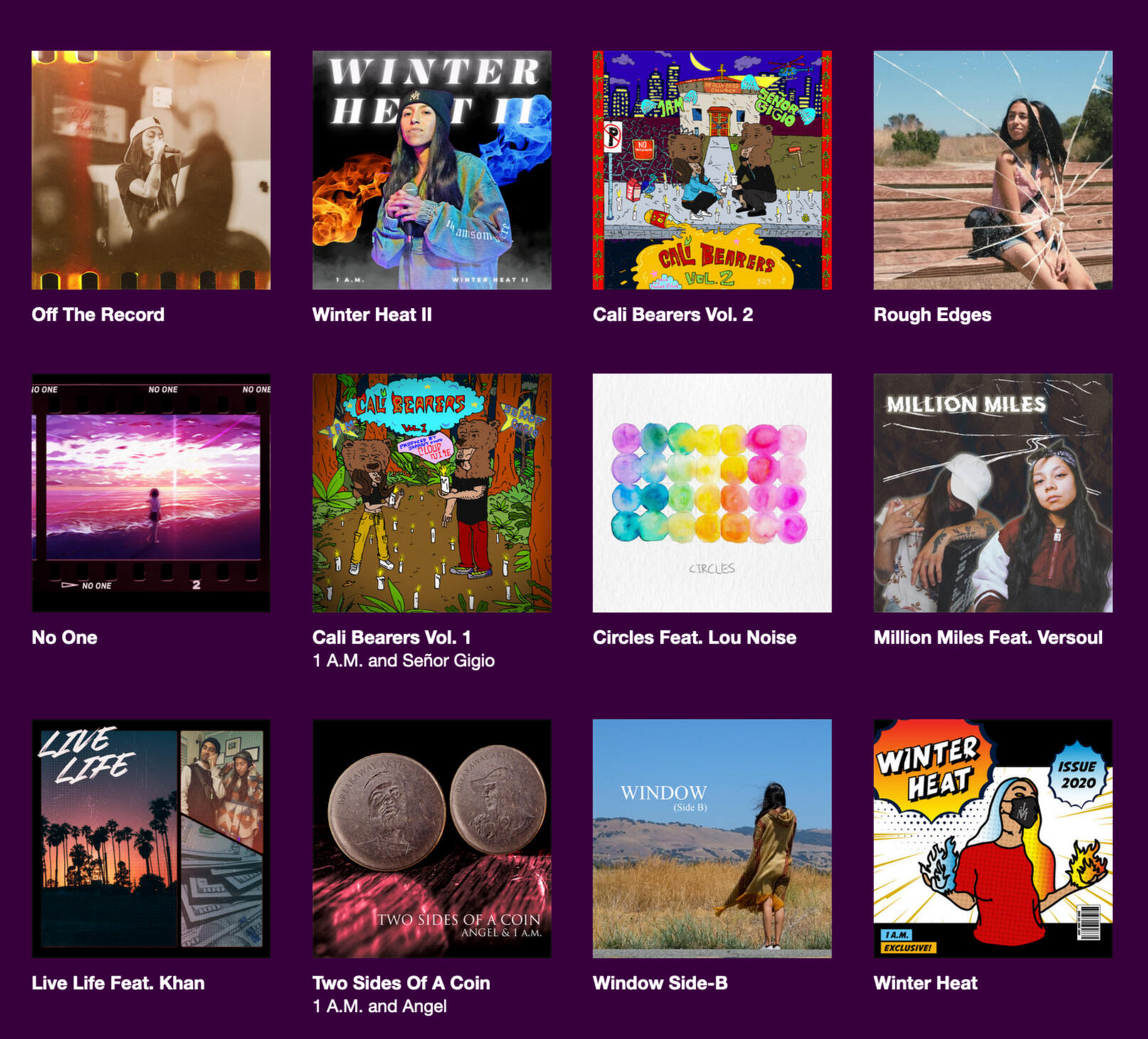Open the Winter Heat 2020 album cover
The width and height of the screenshot is (1148, 1039).
coord(993,838)
